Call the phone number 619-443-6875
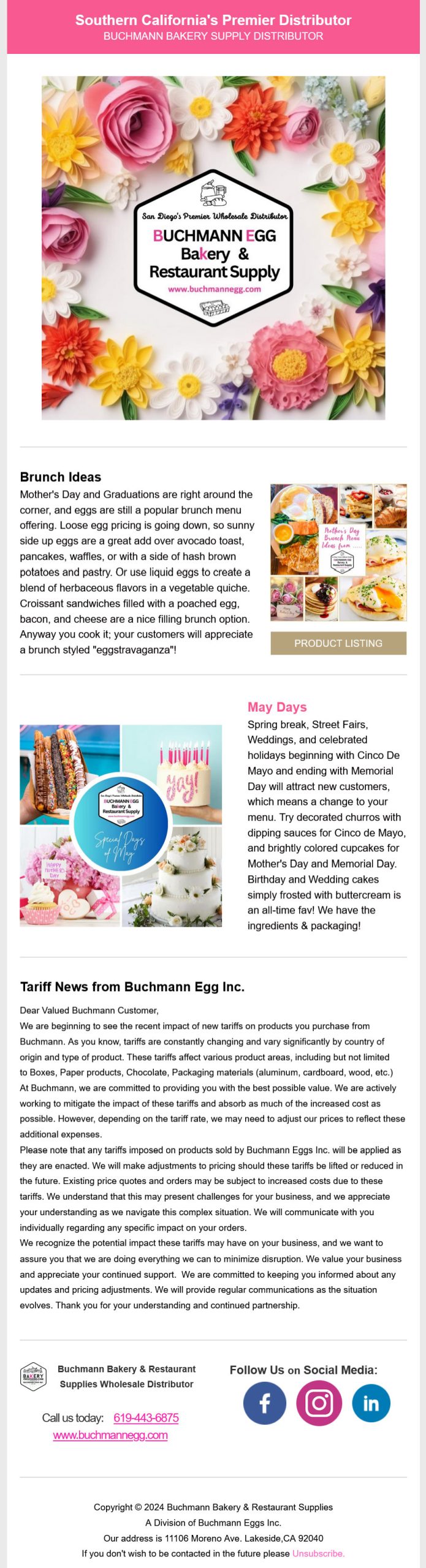The image size is (426, 1568). click(x=146, y=1418)
